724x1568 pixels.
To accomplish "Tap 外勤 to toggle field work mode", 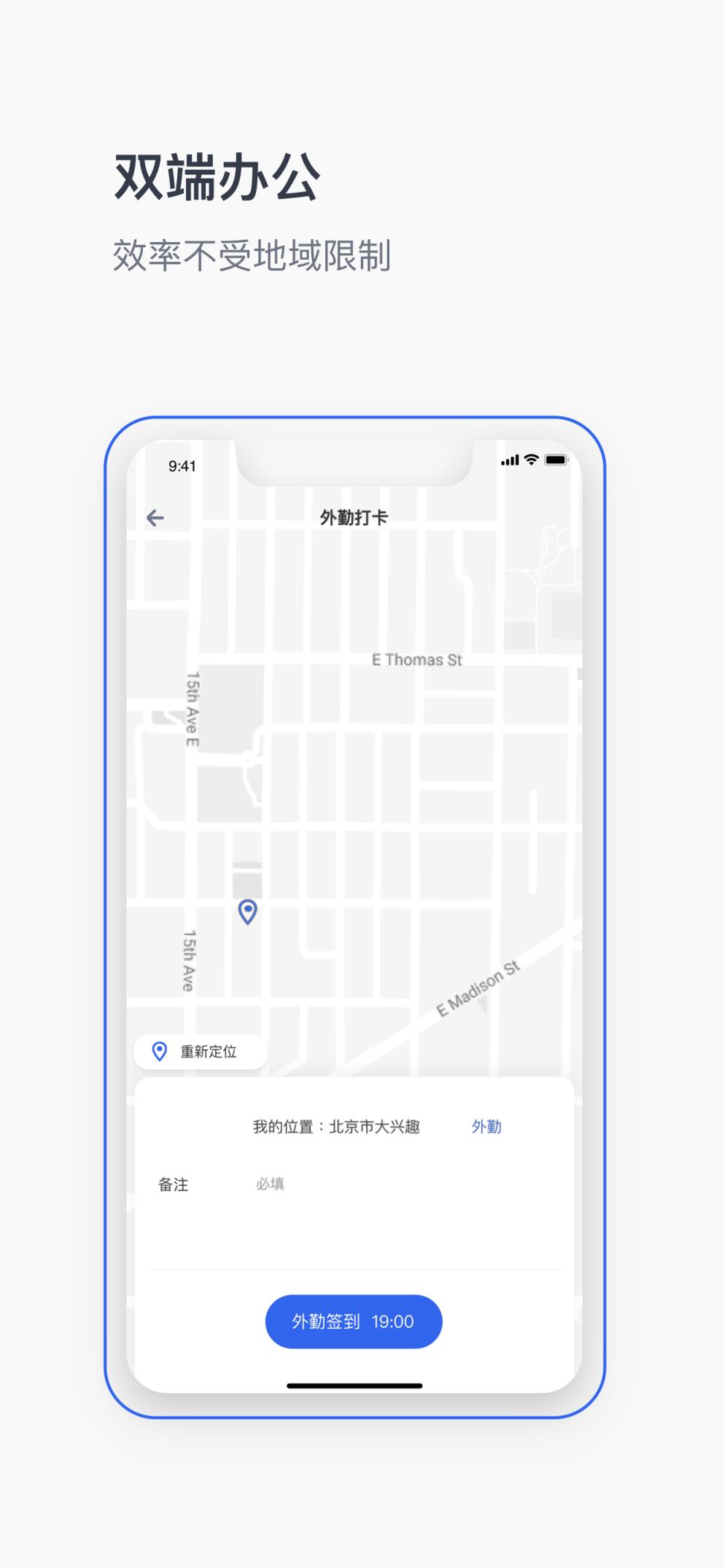I will tap(487, 1126).
